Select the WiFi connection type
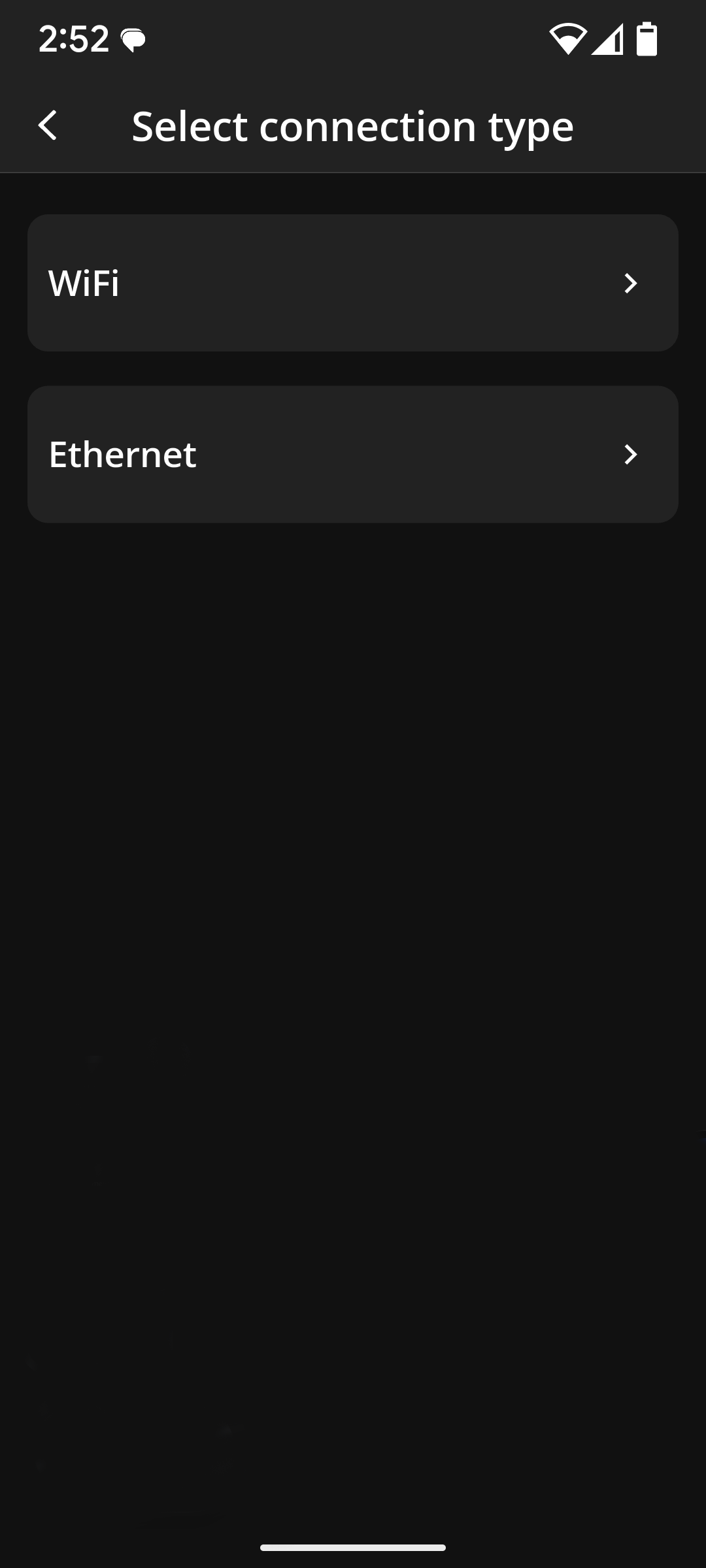 point(352,283)
